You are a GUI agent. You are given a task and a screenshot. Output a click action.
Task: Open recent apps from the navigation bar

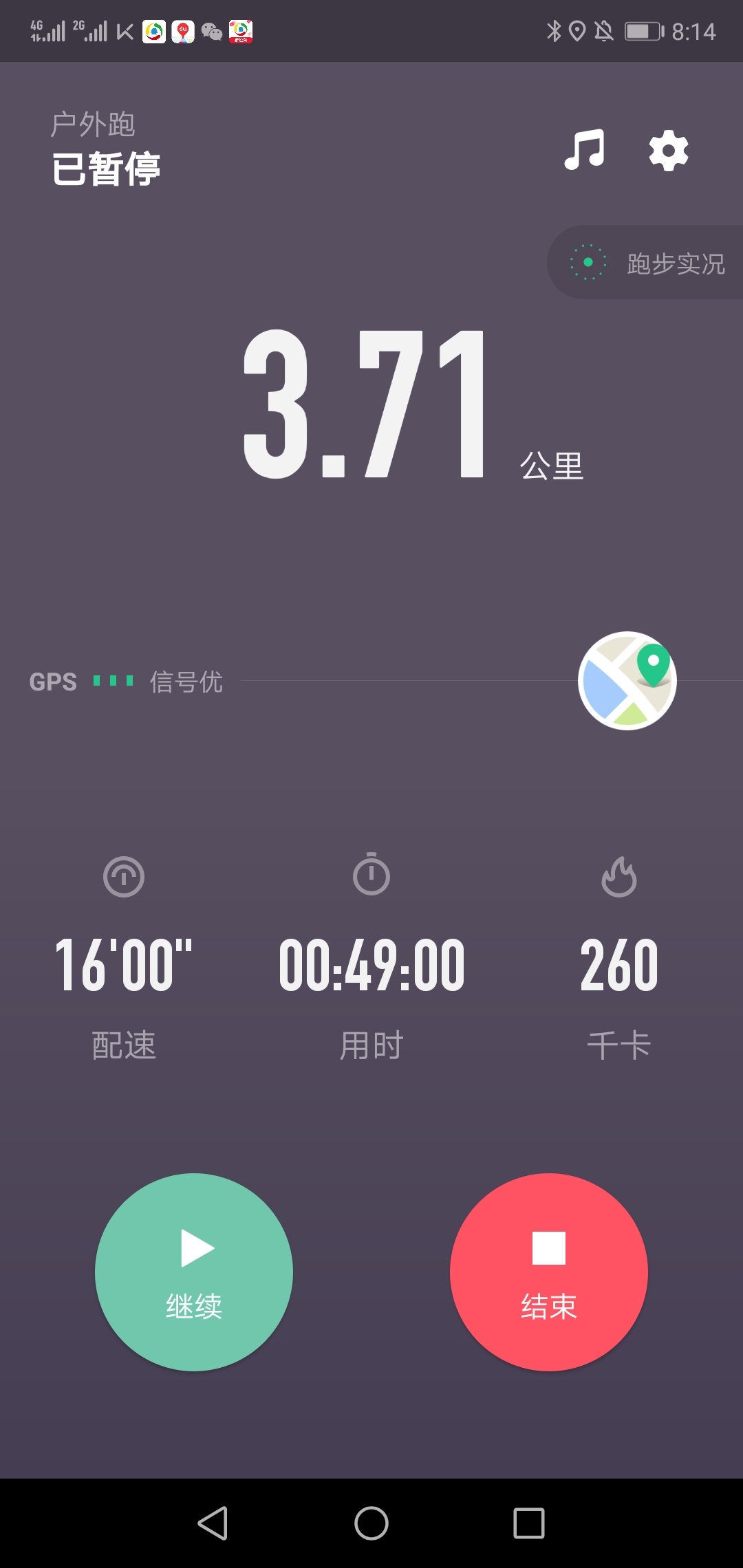[529, 1523]
